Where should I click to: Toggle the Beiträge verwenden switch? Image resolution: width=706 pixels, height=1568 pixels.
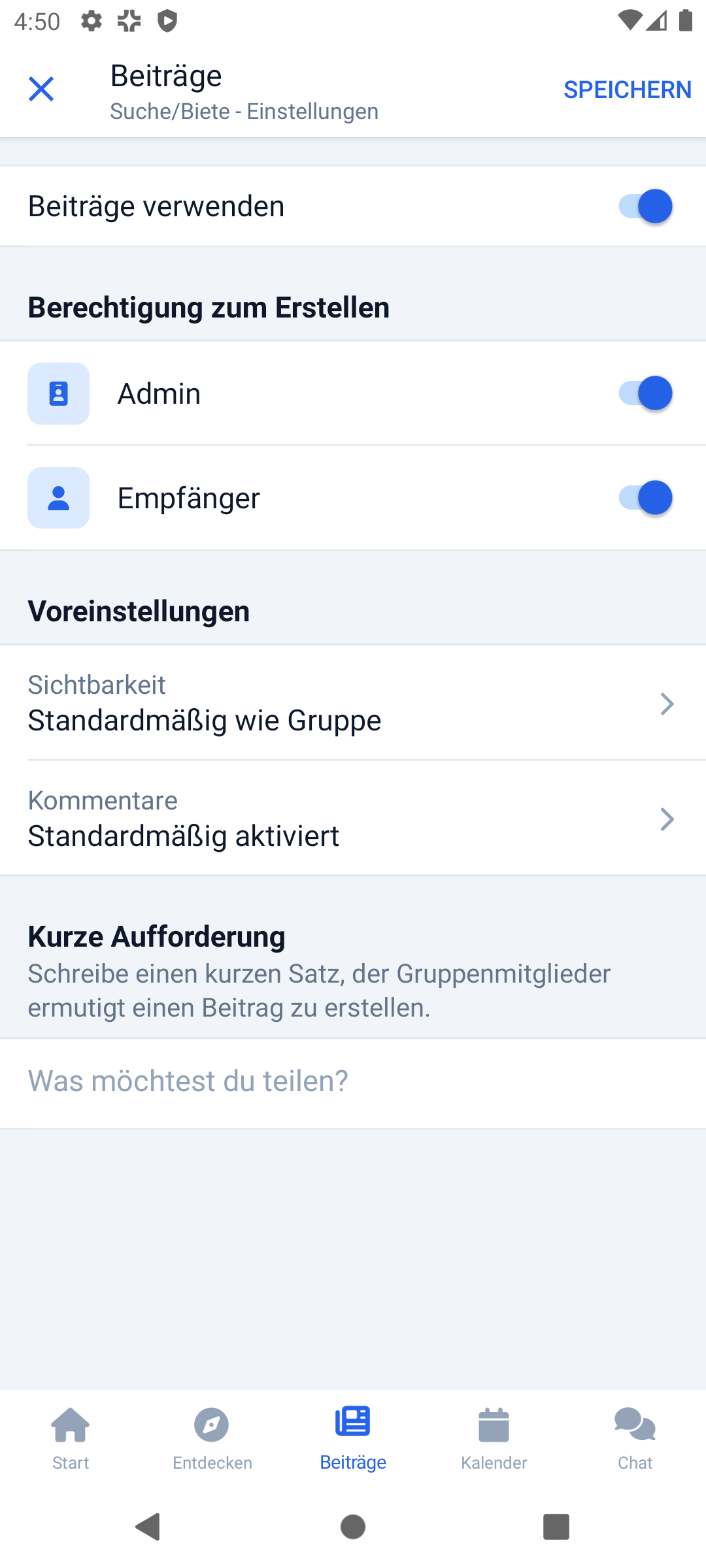click(645, 206)
